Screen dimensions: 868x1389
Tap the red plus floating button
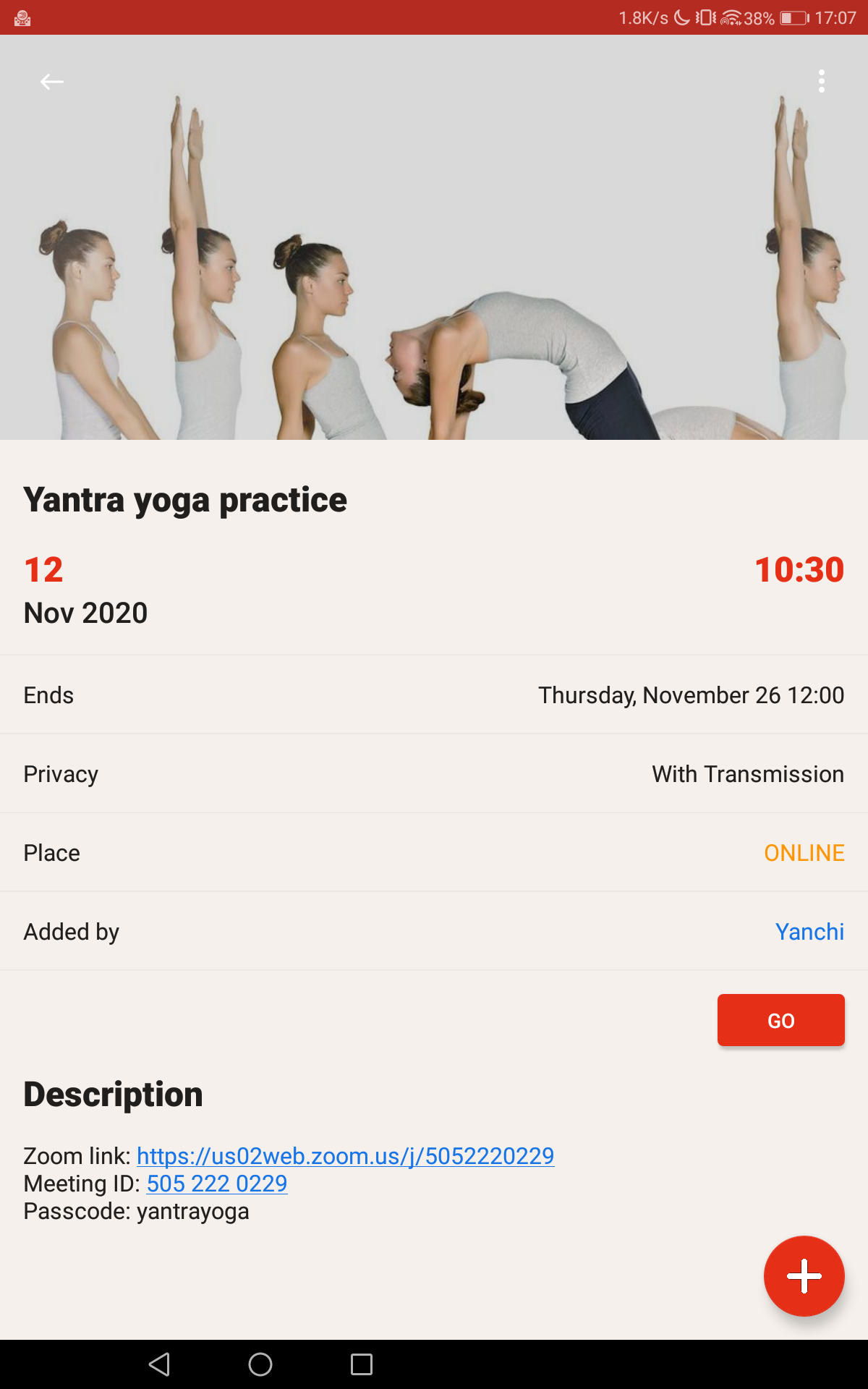(x=804, y=1276)
